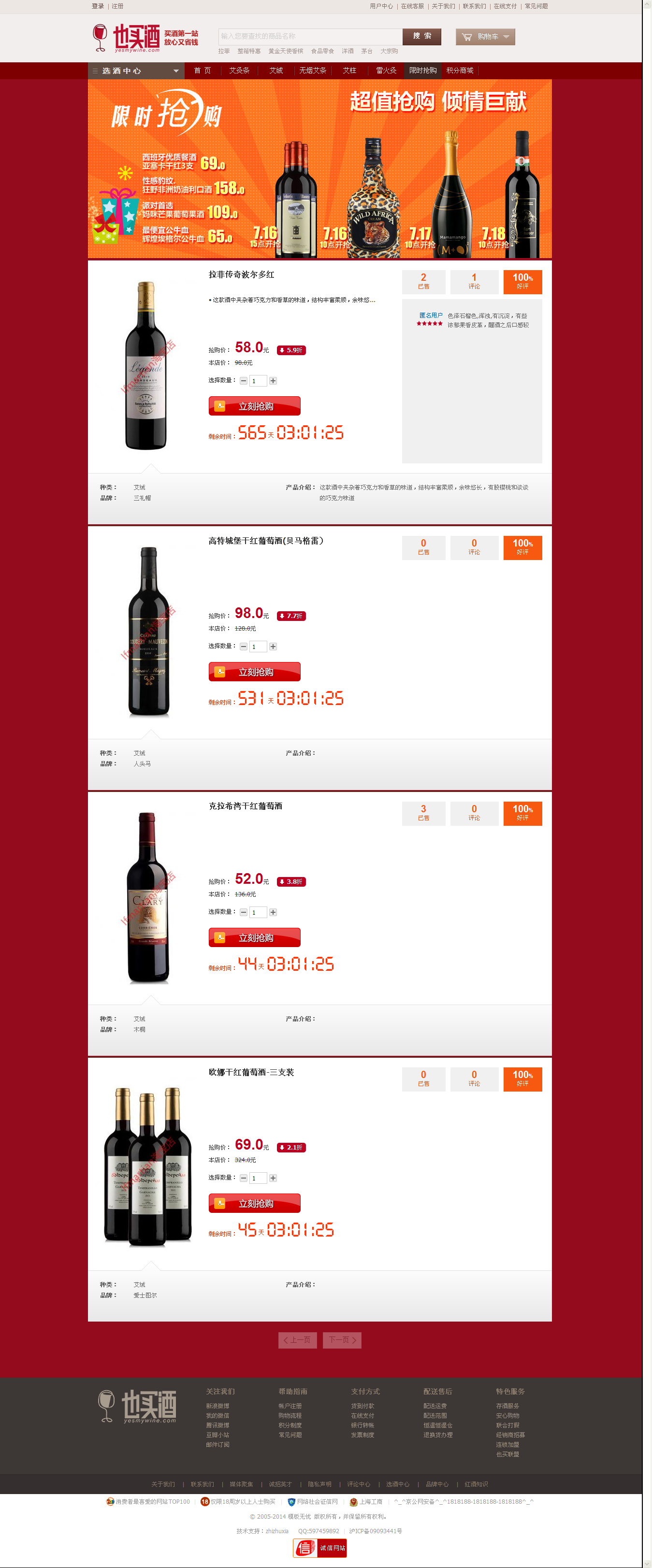Go to 上一页 previous page

[x=297, y=1340]
